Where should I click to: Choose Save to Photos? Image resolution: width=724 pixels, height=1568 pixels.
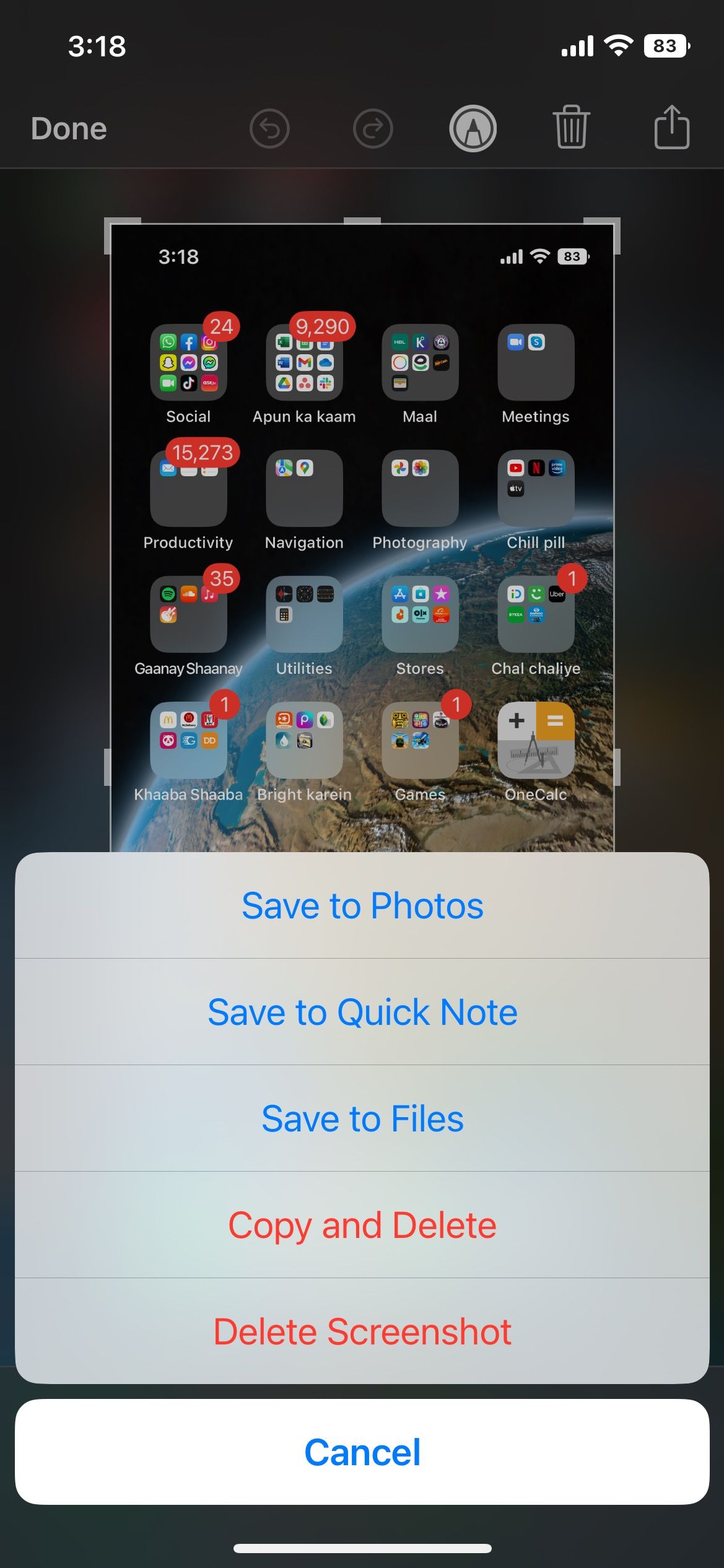[362, 905]
